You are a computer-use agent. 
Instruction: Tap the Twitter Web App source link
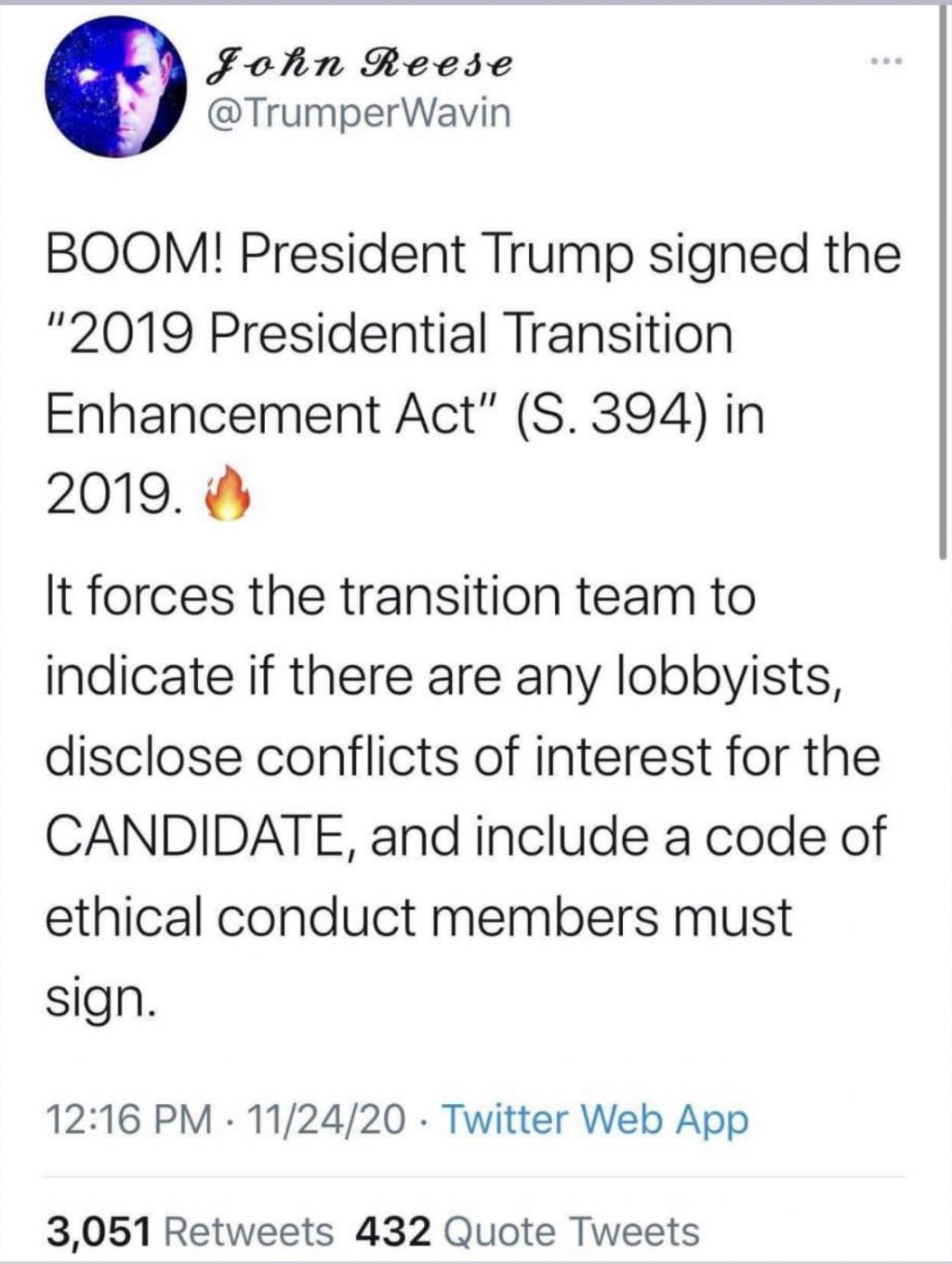(x=595, y=1119)
